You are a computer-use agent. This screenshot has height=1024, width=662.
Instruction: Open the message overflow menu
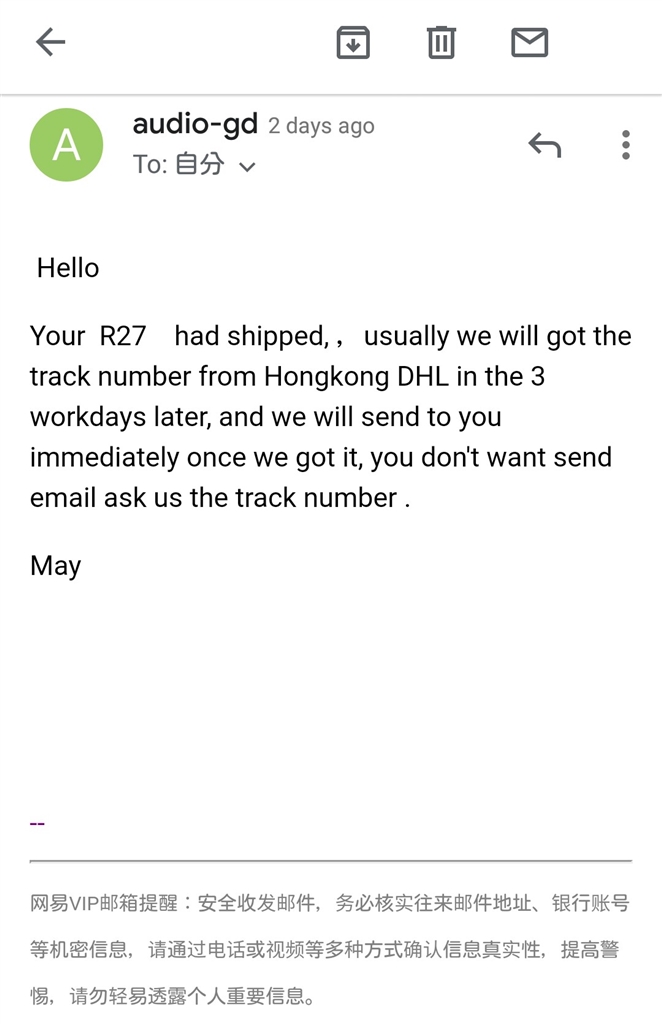click(626, 146)
